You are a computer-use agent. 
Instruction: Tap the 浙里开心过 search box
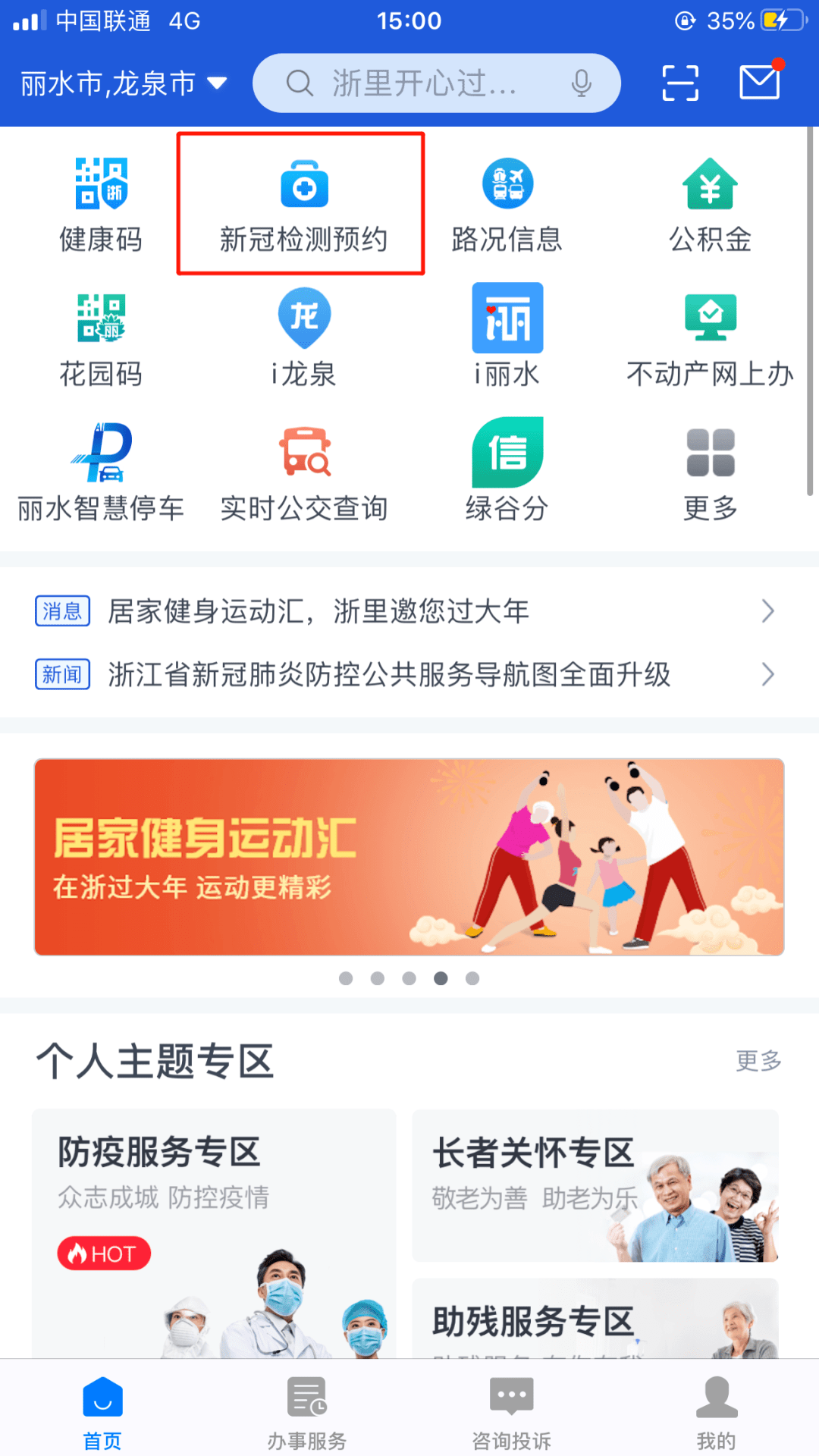click(423, 83)
